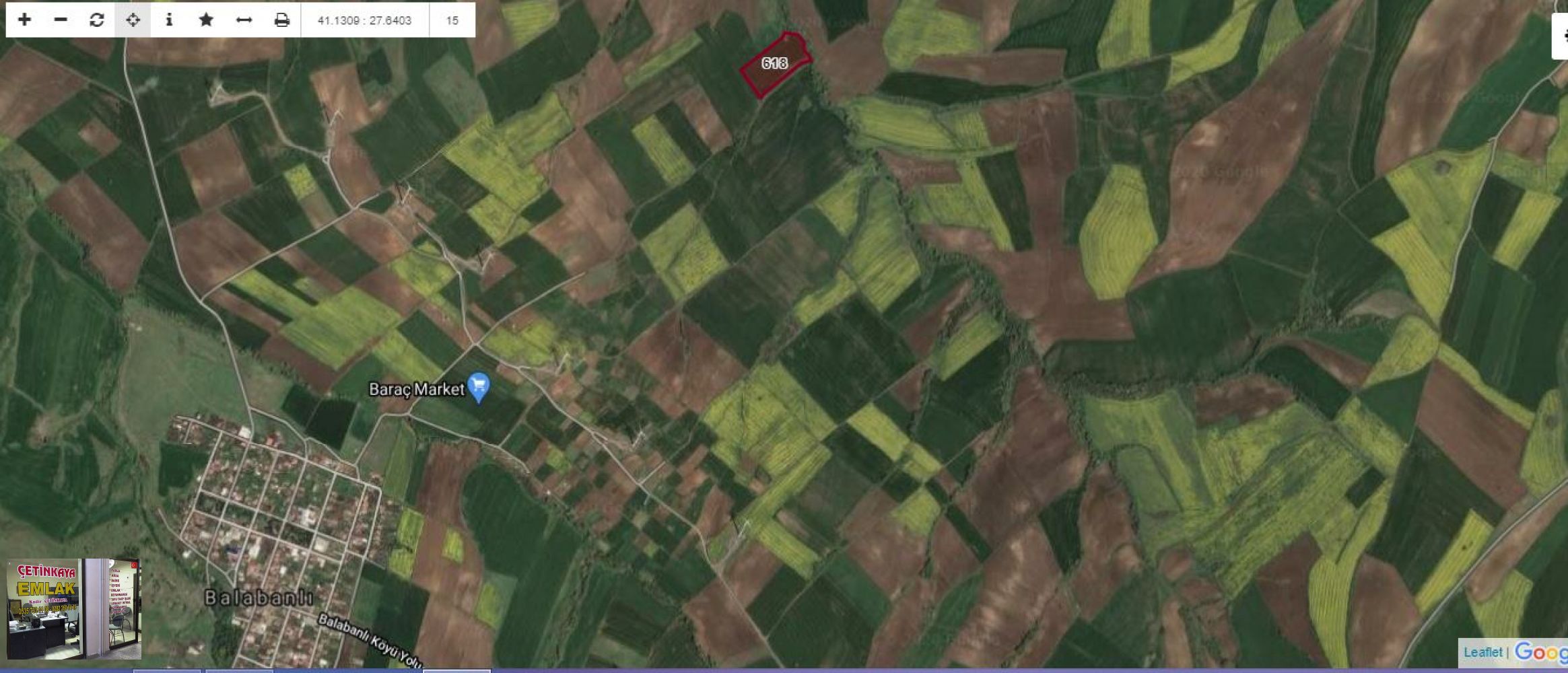Image resolution: width=1568 pixels, height=673 pixels.
Task: Select parcel 618 on the map
Action: pos(774,63)
